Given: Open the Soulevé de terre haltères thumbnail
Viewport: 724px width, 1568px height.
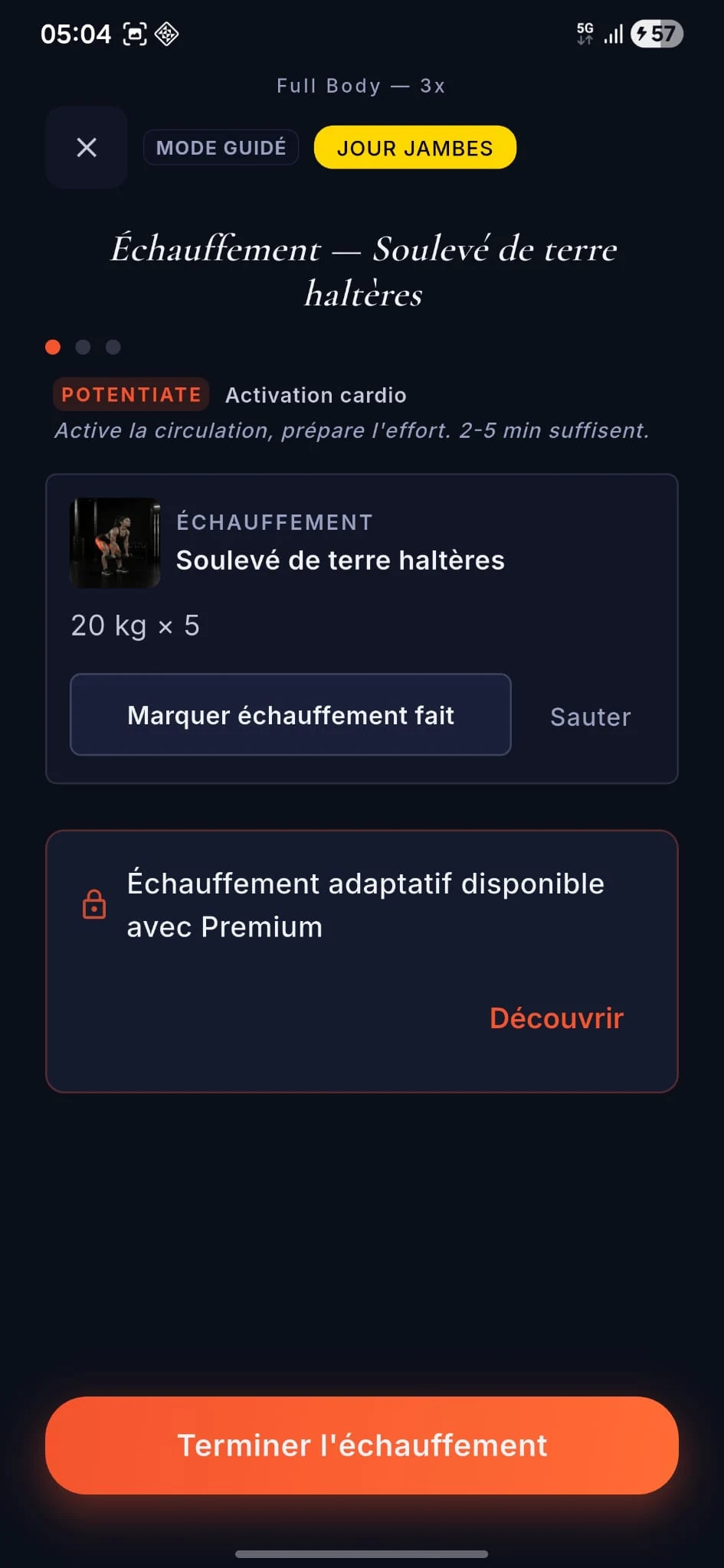Looking at the screenshot, I should pyautogui.click(x=115, y=543).
